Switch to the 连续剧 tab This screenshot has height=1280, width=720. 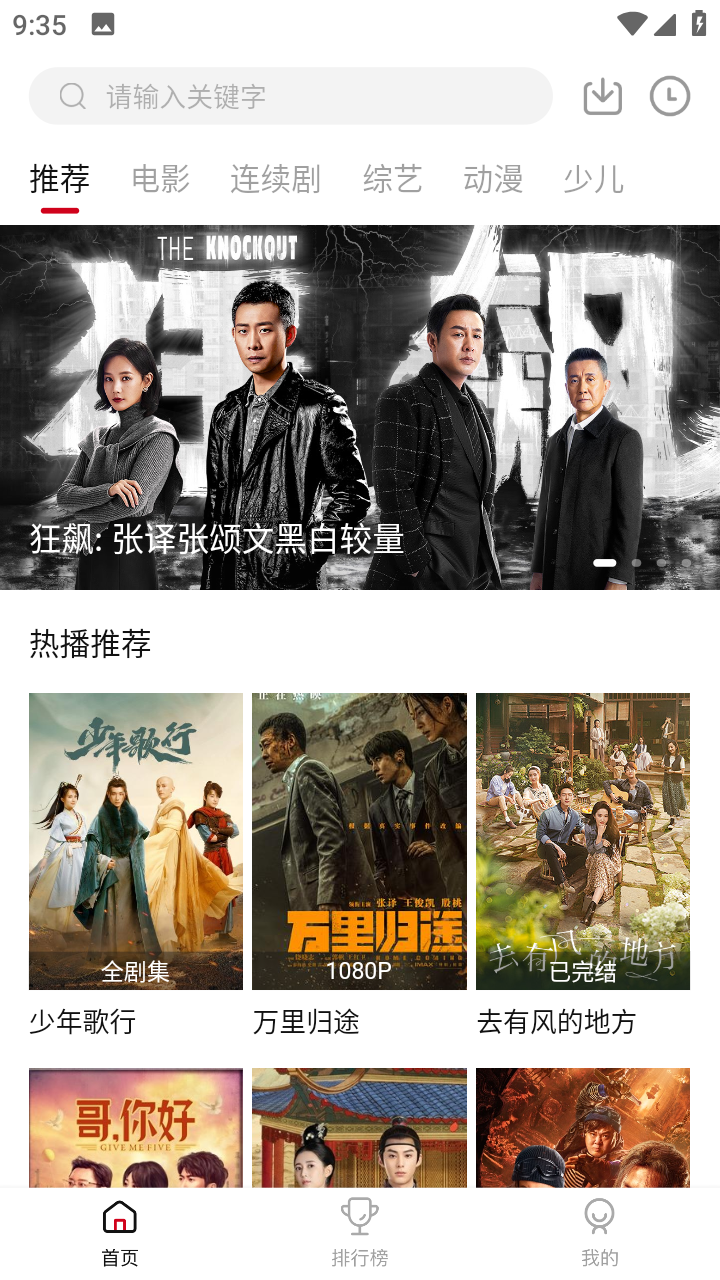[x=274, y=178]
